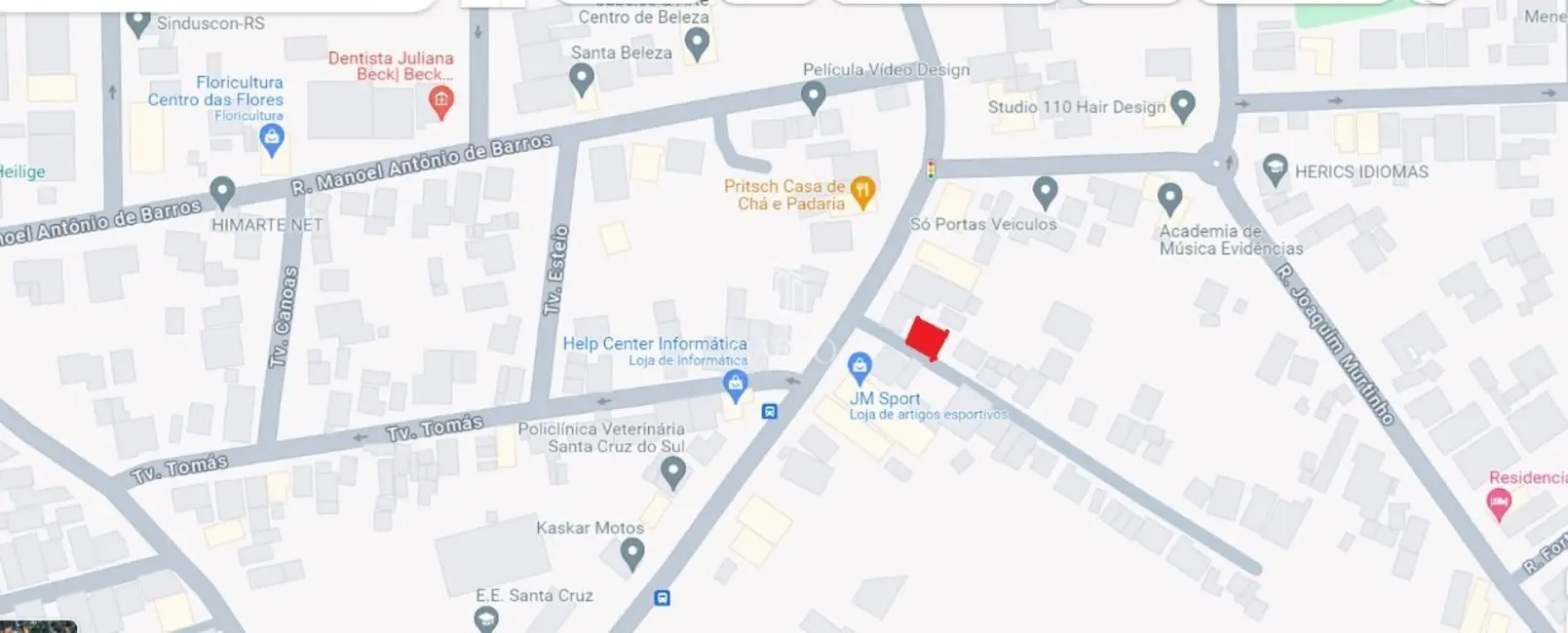Screen dimensions: 1568x633
Task: Open the Pritsch Casa de Chá e Padaria pin
Action: [x=861, y=192]
